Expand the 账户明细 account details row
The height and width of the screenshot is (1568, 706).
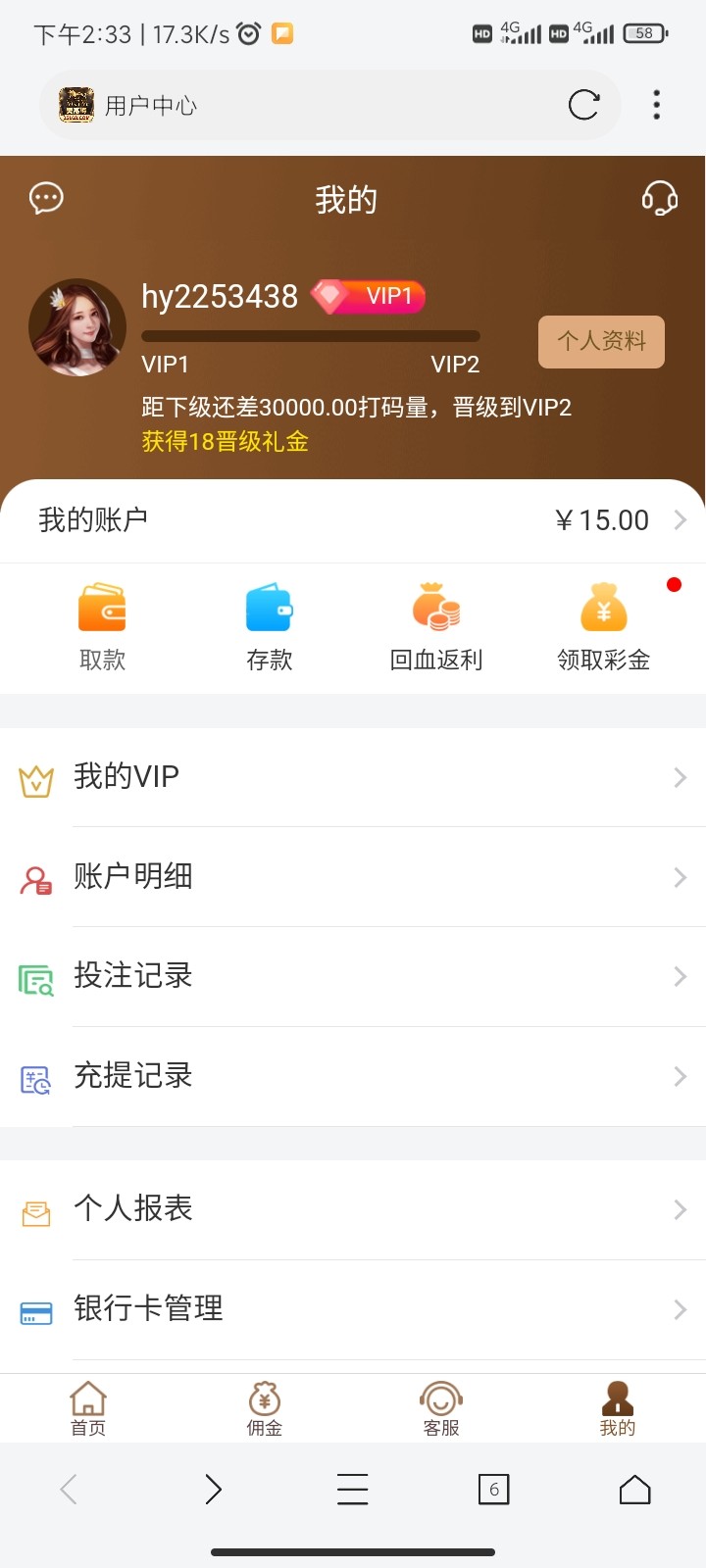(353, 877)
